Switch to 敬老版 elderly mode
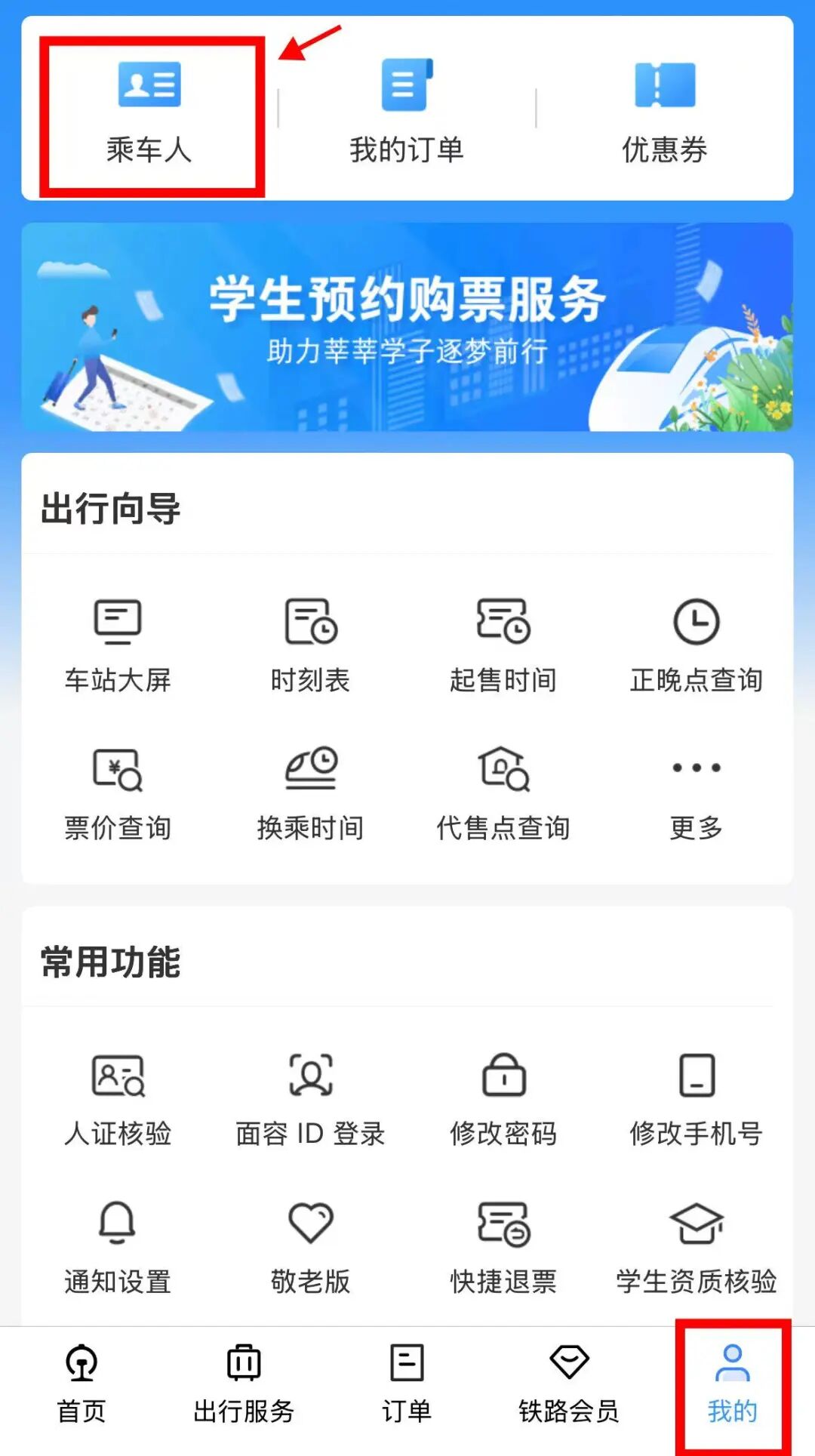The width and height of the screenshot is (815, 1456). pyautogui.click(x=311, y=1242)
